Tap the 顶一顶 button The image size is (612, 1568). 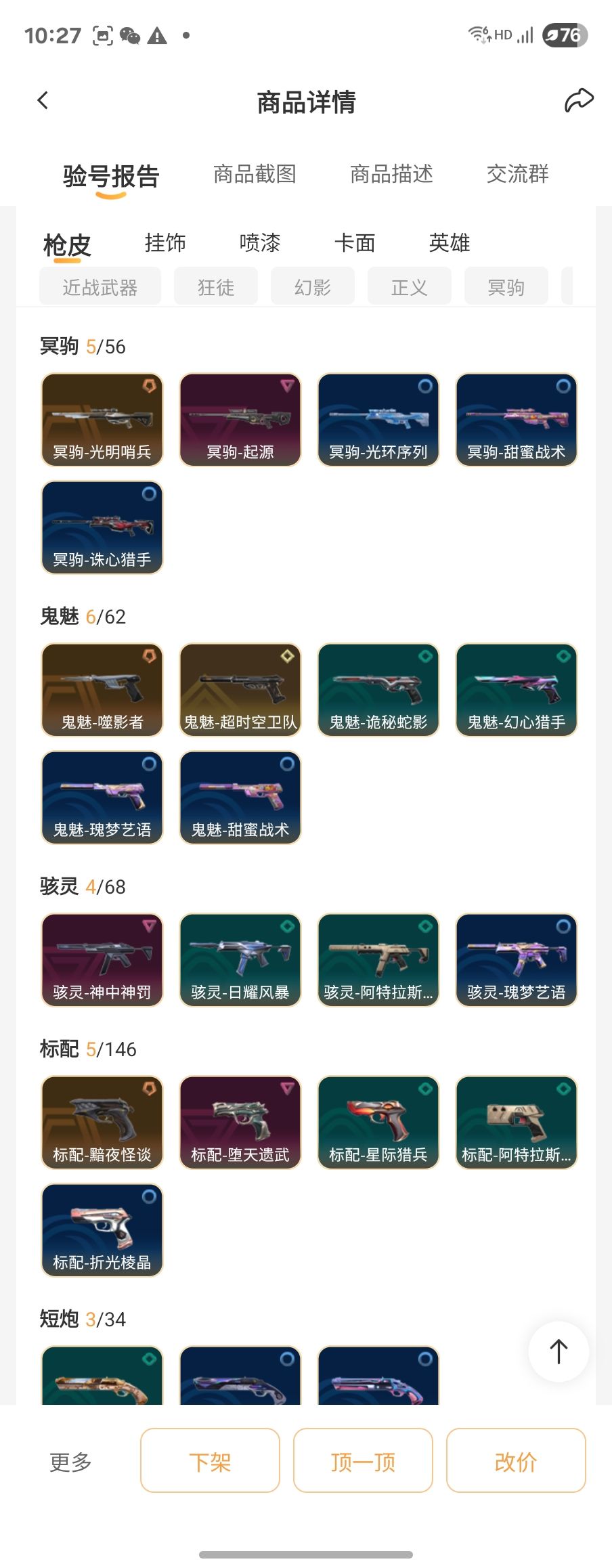tap(363, 1460)
